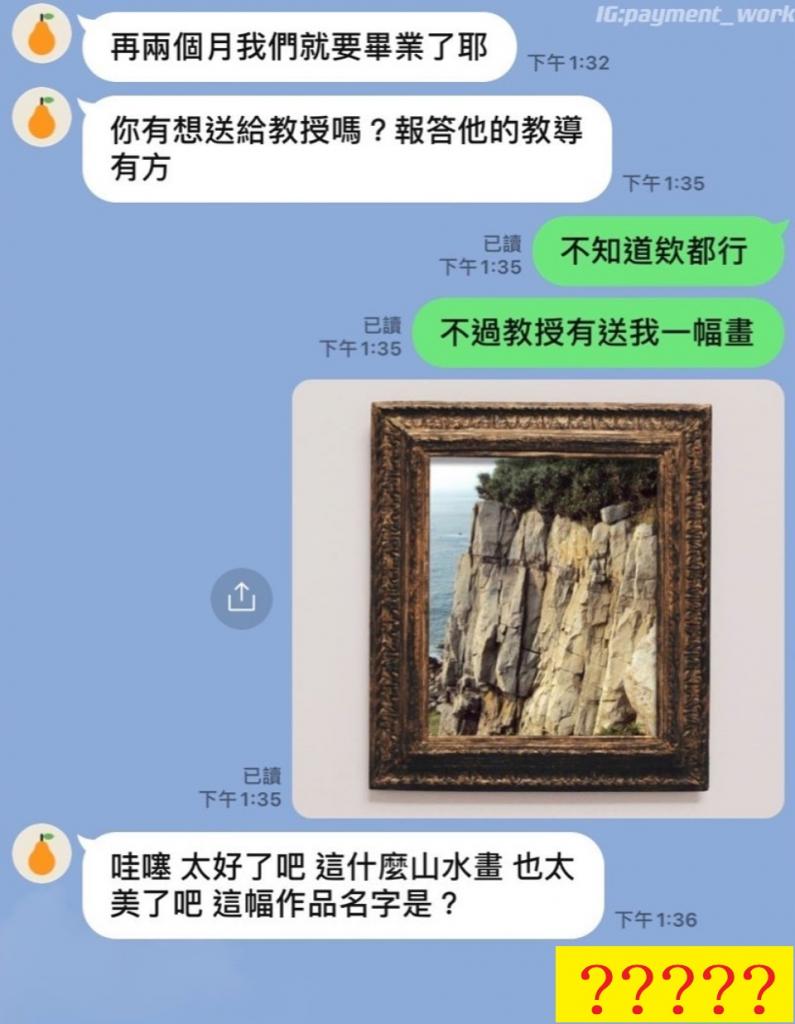
Task: Open pear avatar beside 哇噻 太好了吧 message
Action: [41, 857]
